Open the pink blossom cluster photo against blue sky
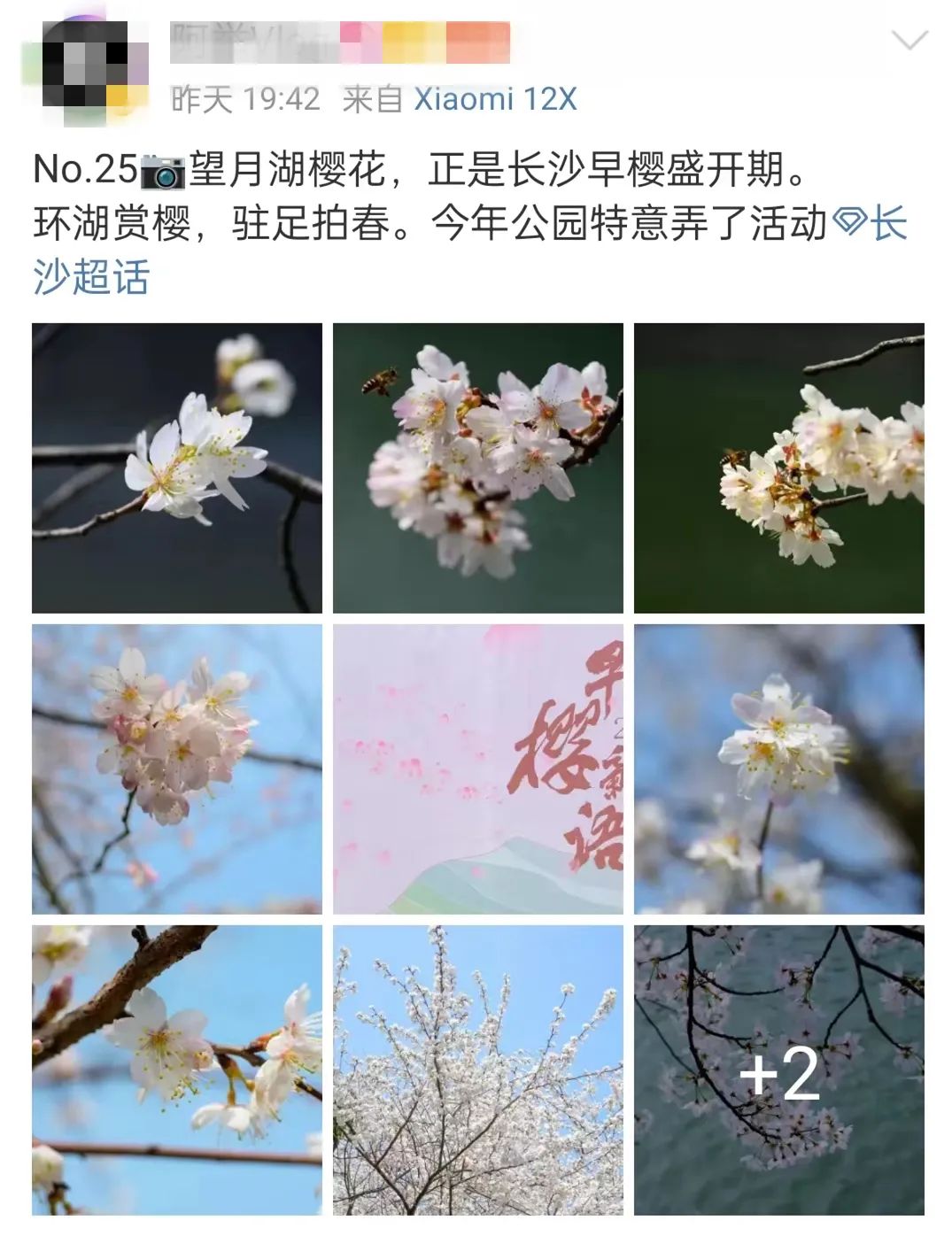 177,769
